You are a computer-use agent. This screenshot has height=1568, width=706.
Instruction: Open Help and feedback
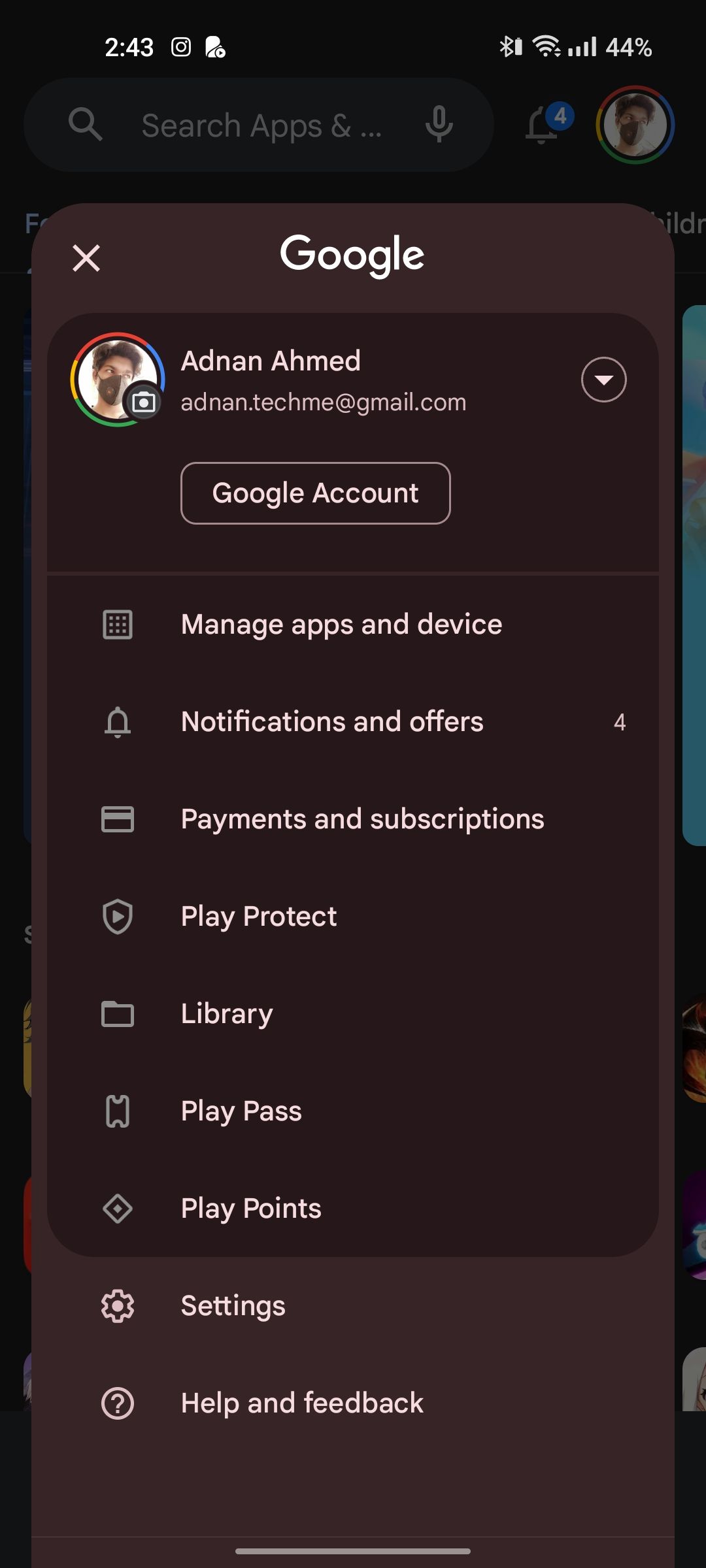pos(301,1403)
